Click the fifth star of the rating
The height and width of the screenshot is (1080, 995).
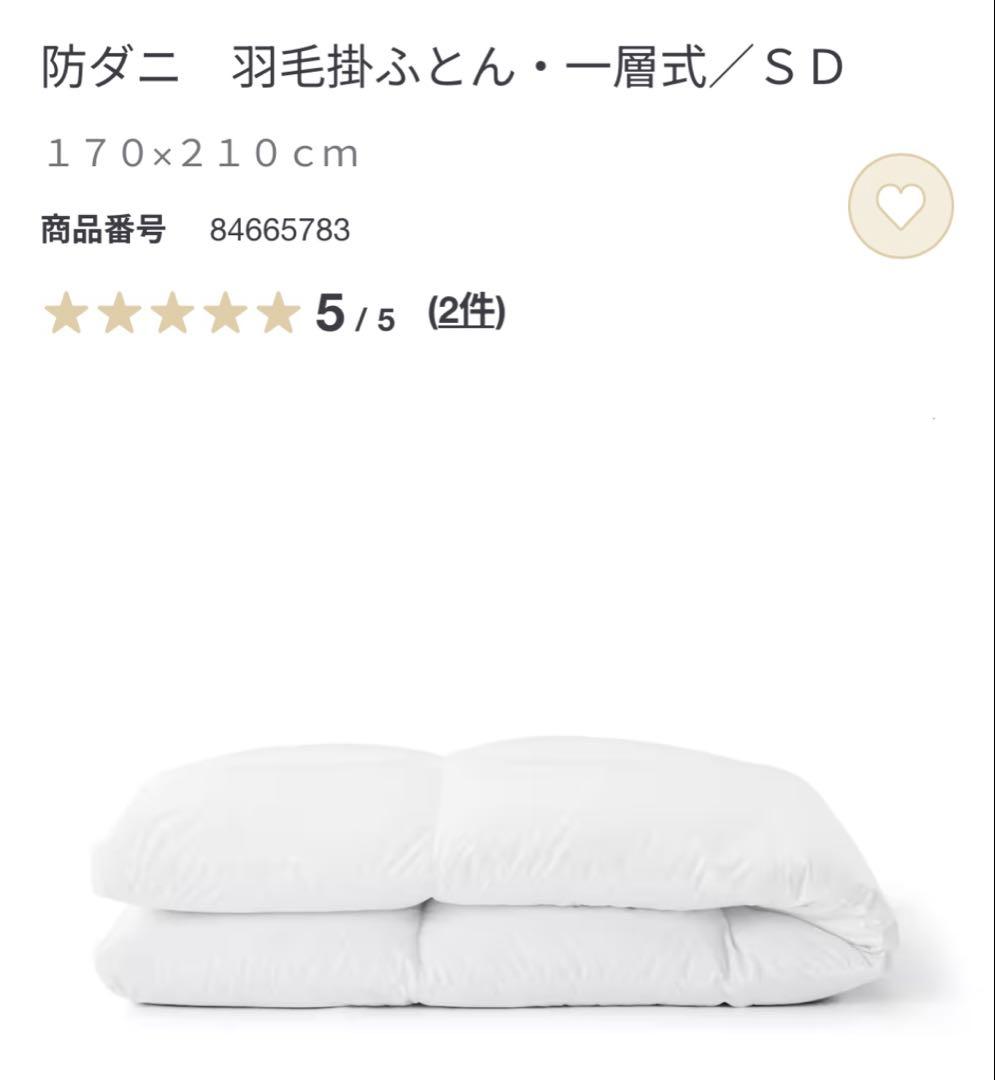274,313
